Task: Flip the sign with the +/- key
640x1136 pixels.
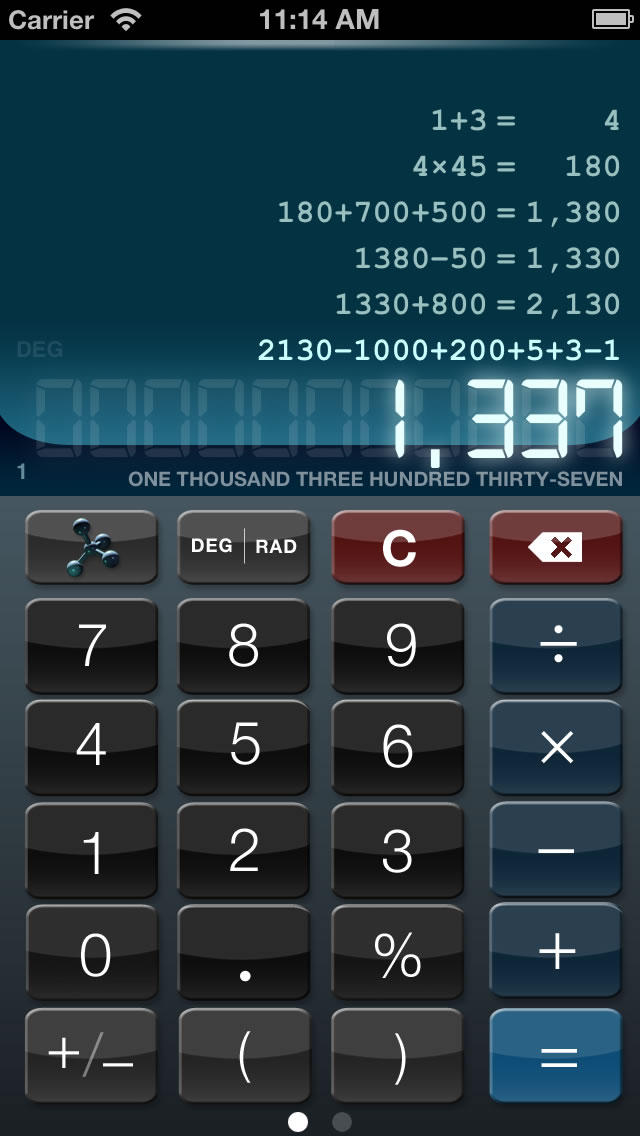Action: (92, 1055)
